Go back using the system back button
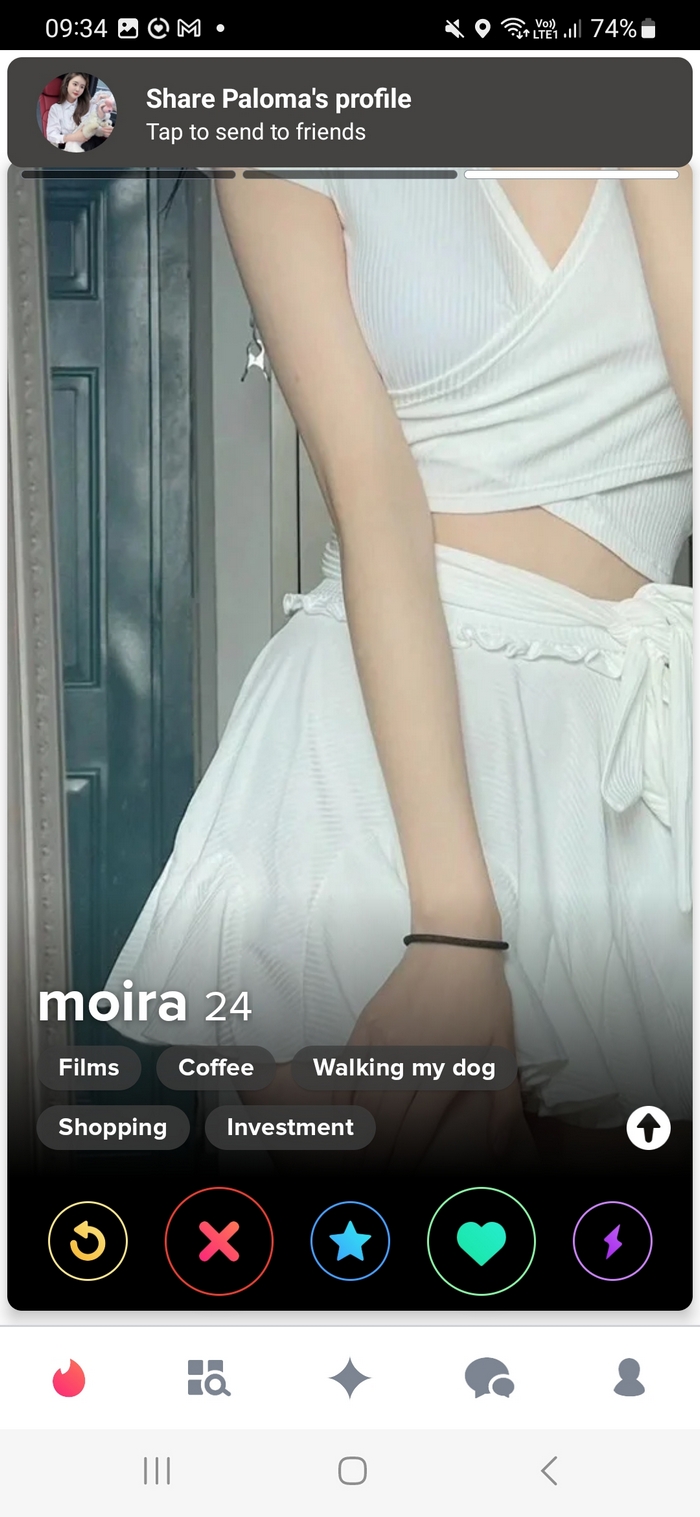The height and width of the screenshot is (1517, 700). (548, 1470)
